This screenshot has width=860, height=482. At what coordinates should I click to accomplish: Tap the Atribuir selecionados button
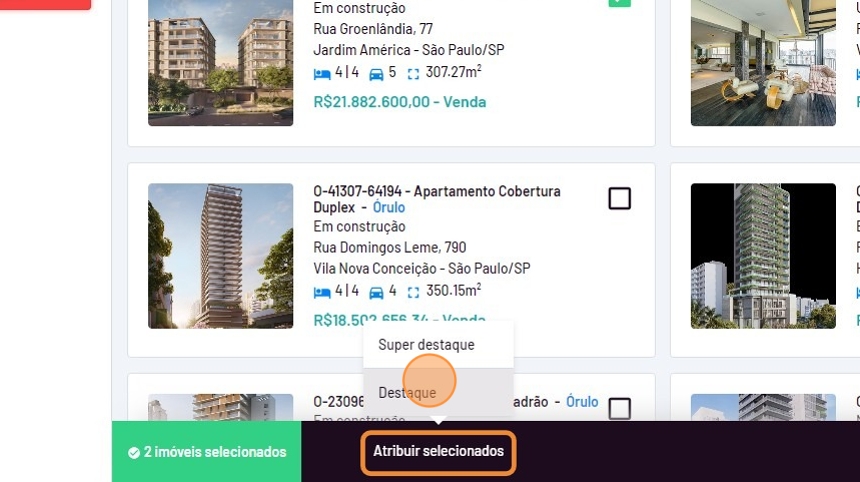click(438, 452)
